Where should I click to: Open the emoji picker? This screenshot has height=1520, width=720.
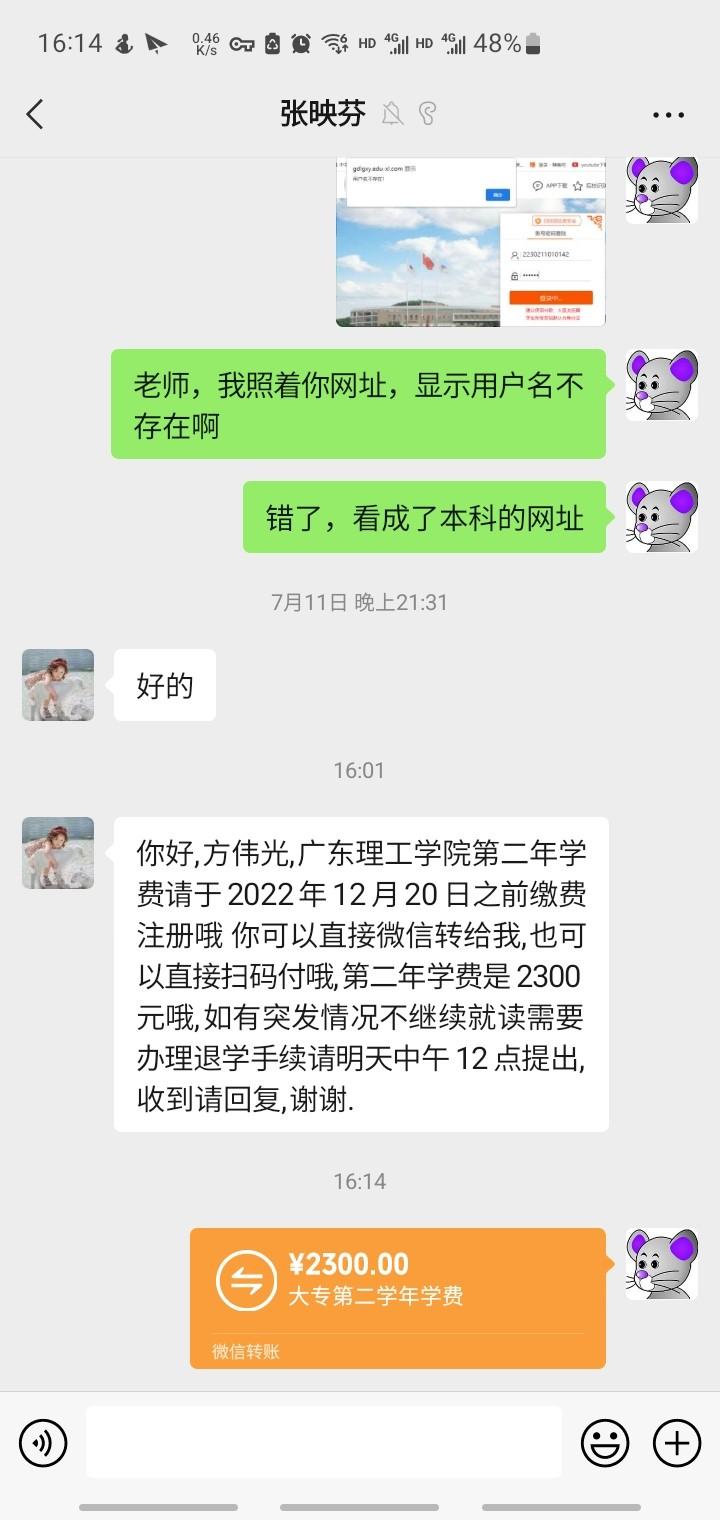pyautogui.click(x=605, y=1442)
